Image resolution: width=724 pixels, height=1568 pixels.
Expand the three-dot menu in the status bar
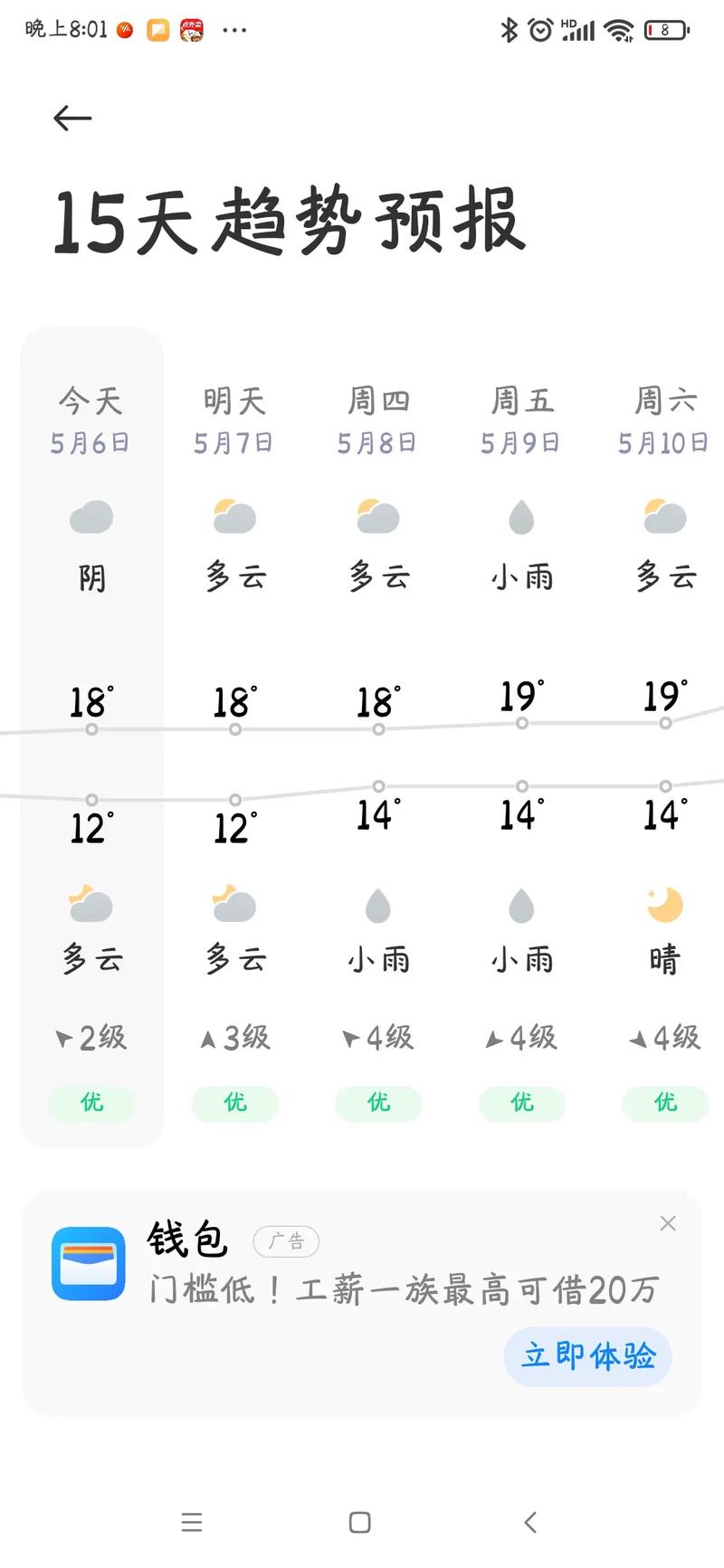(x=234, y=29)
